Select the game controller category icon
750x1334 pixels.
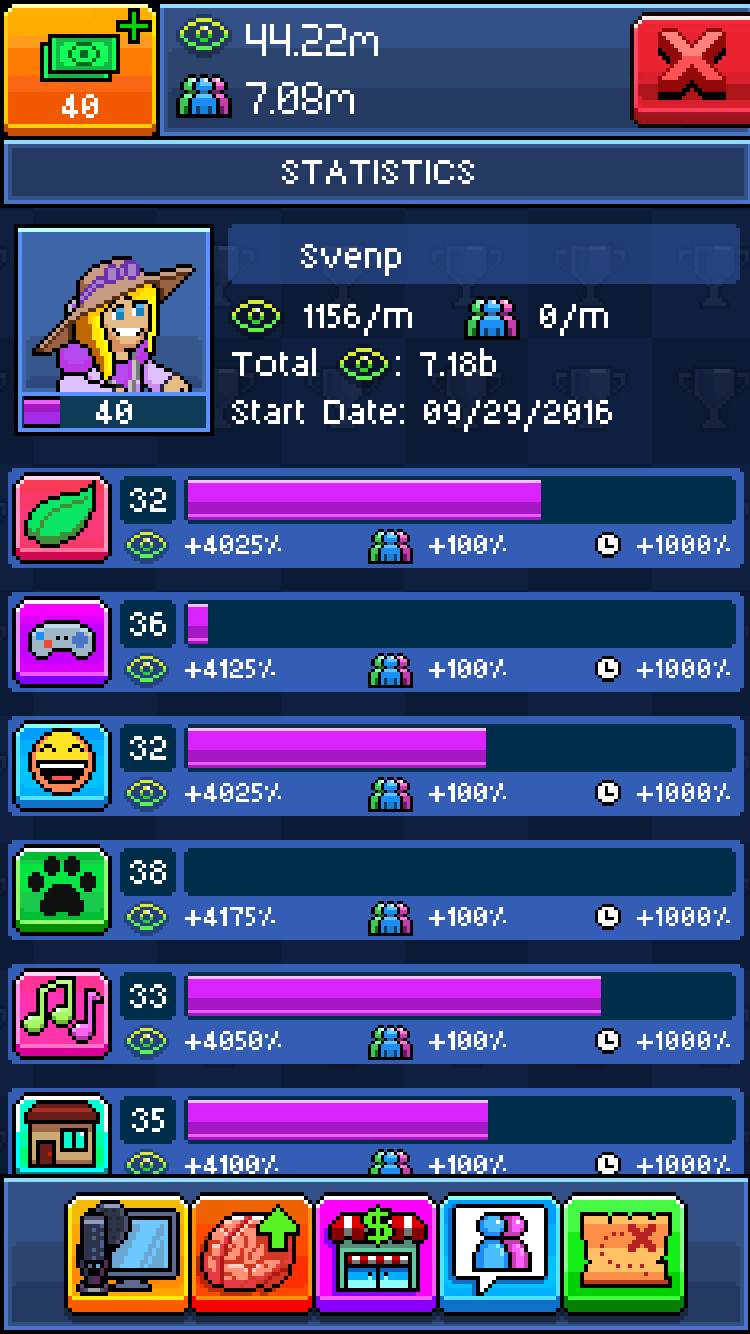[x=62, y=643]
